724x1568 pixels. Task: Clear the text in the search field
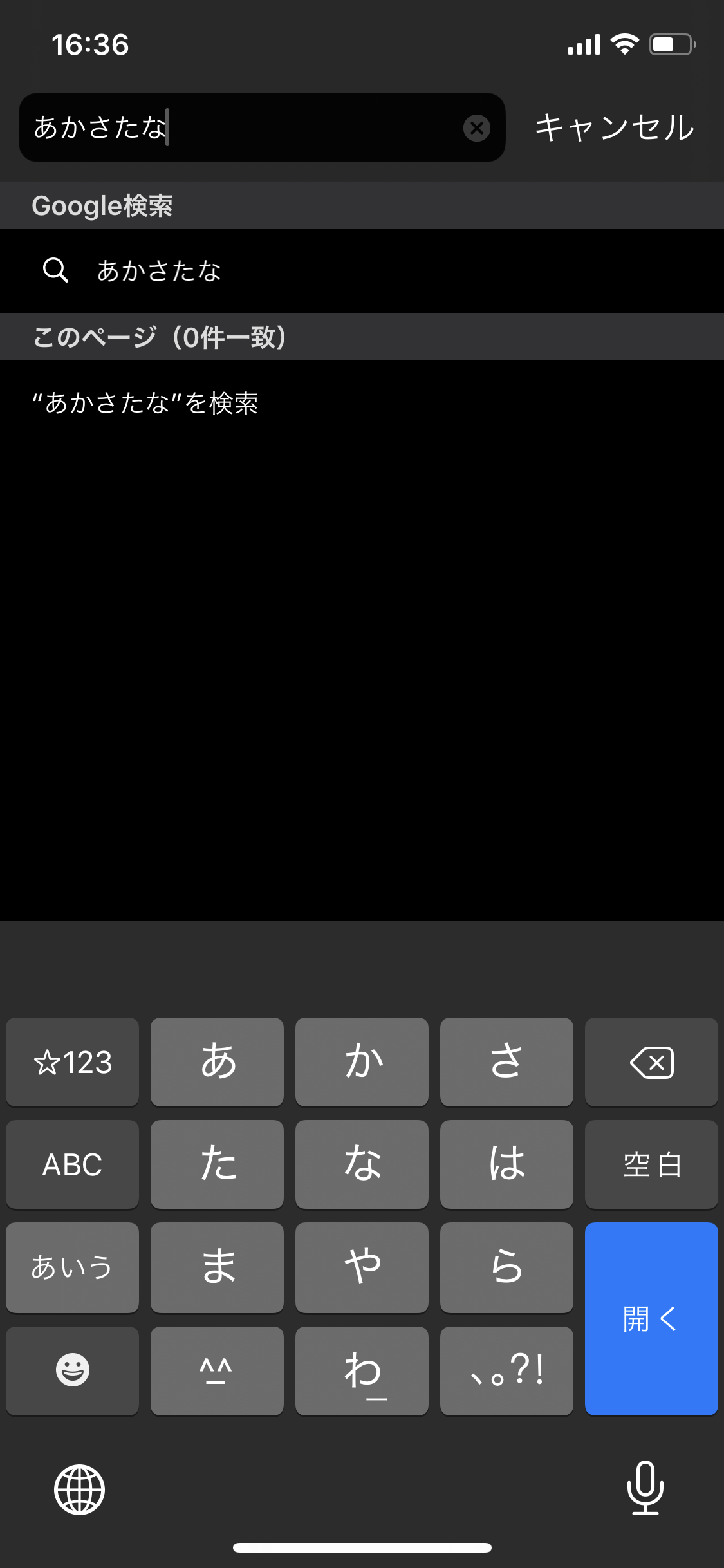[476, 128]
